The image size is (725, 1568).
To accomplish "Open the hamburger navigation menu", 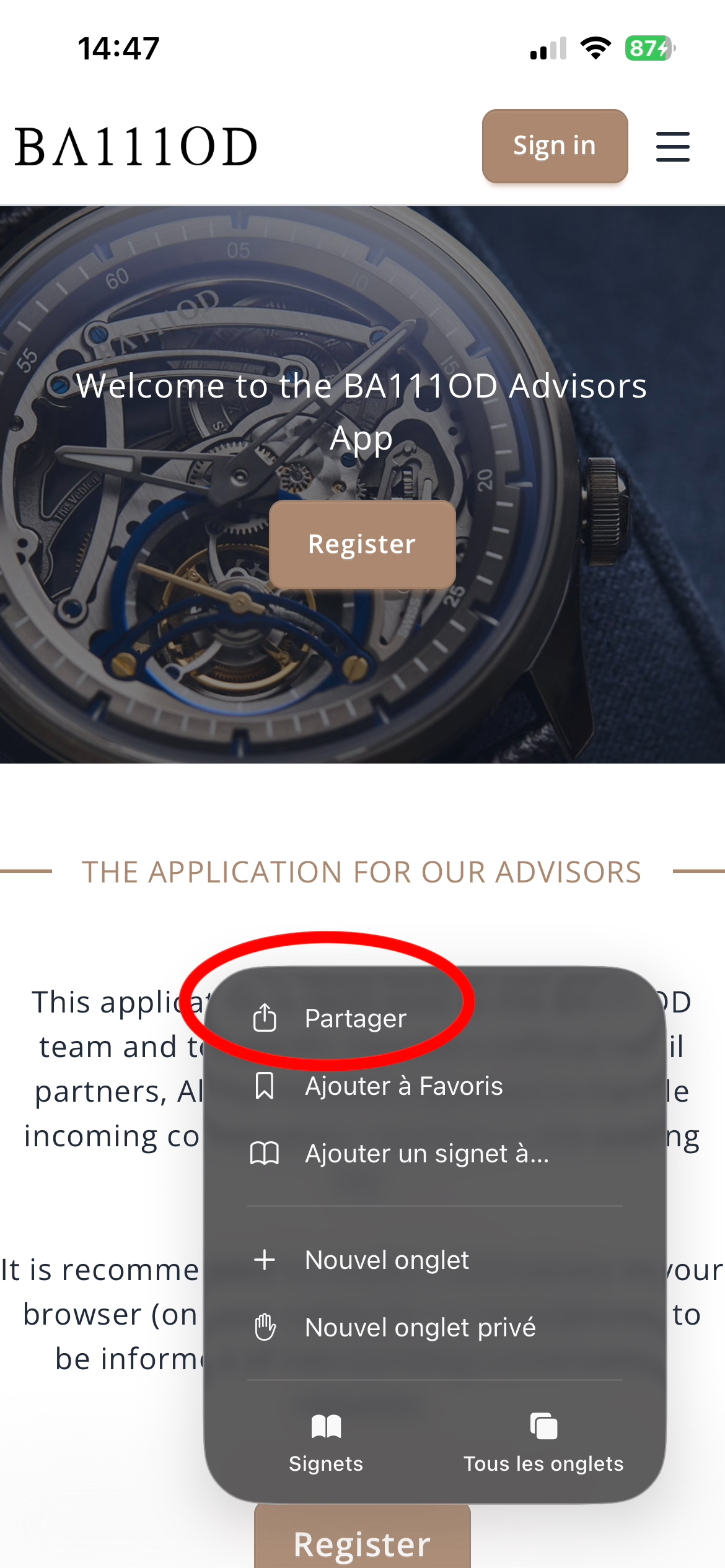I will [x=672, y=147].
